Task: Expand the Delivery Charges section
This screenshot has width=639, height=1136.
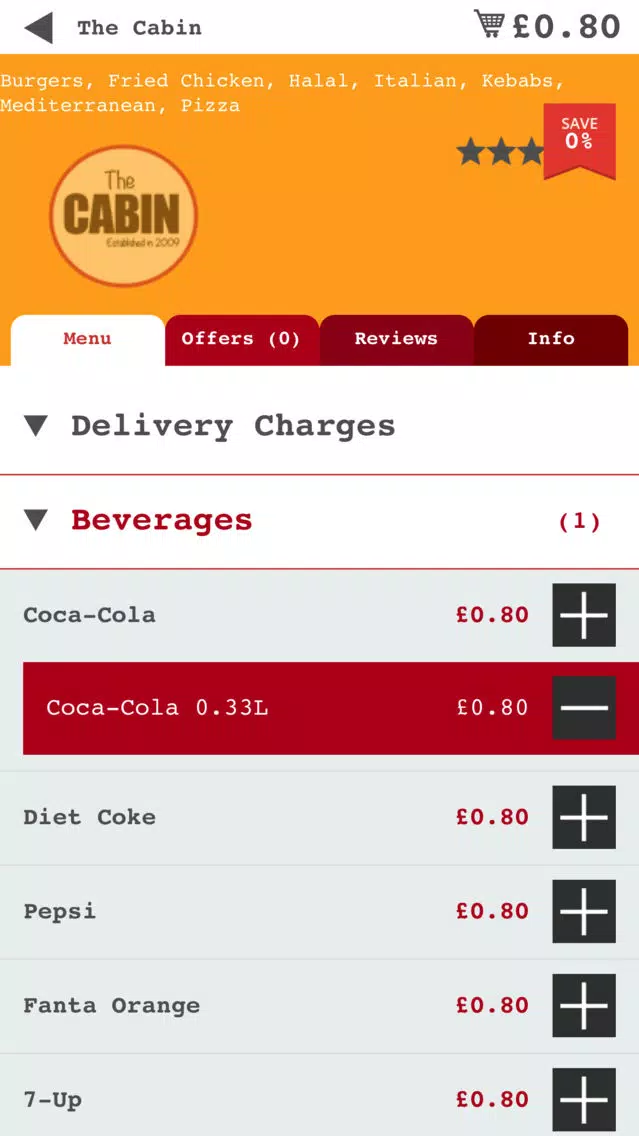Action: [x=320, y=426]
